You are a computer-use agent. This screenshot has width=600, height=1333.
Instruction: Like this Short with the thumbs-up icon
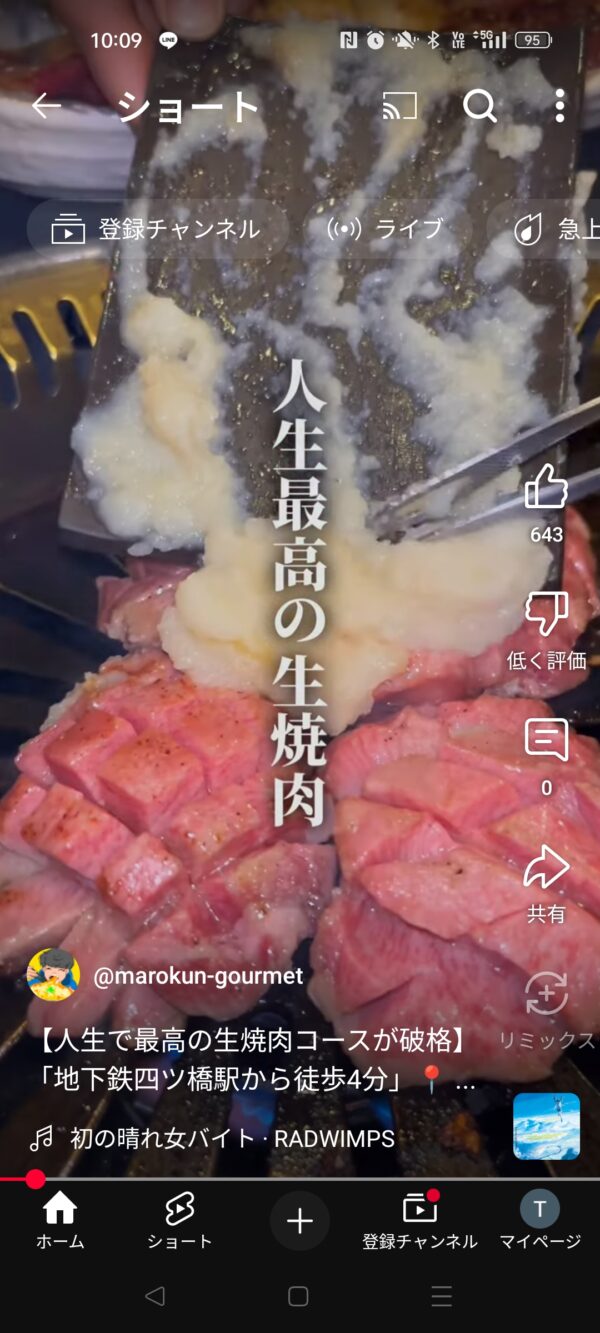(546, 488)
